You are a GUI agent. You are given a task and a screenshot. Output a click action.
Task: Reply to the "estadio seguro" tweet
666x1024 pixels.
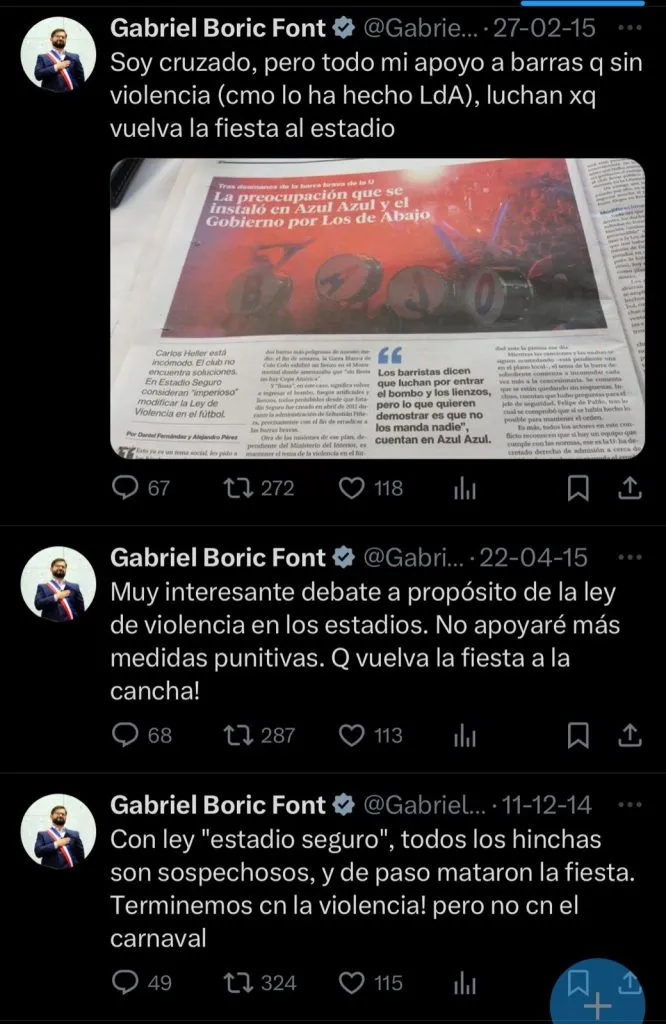(125, 983)
